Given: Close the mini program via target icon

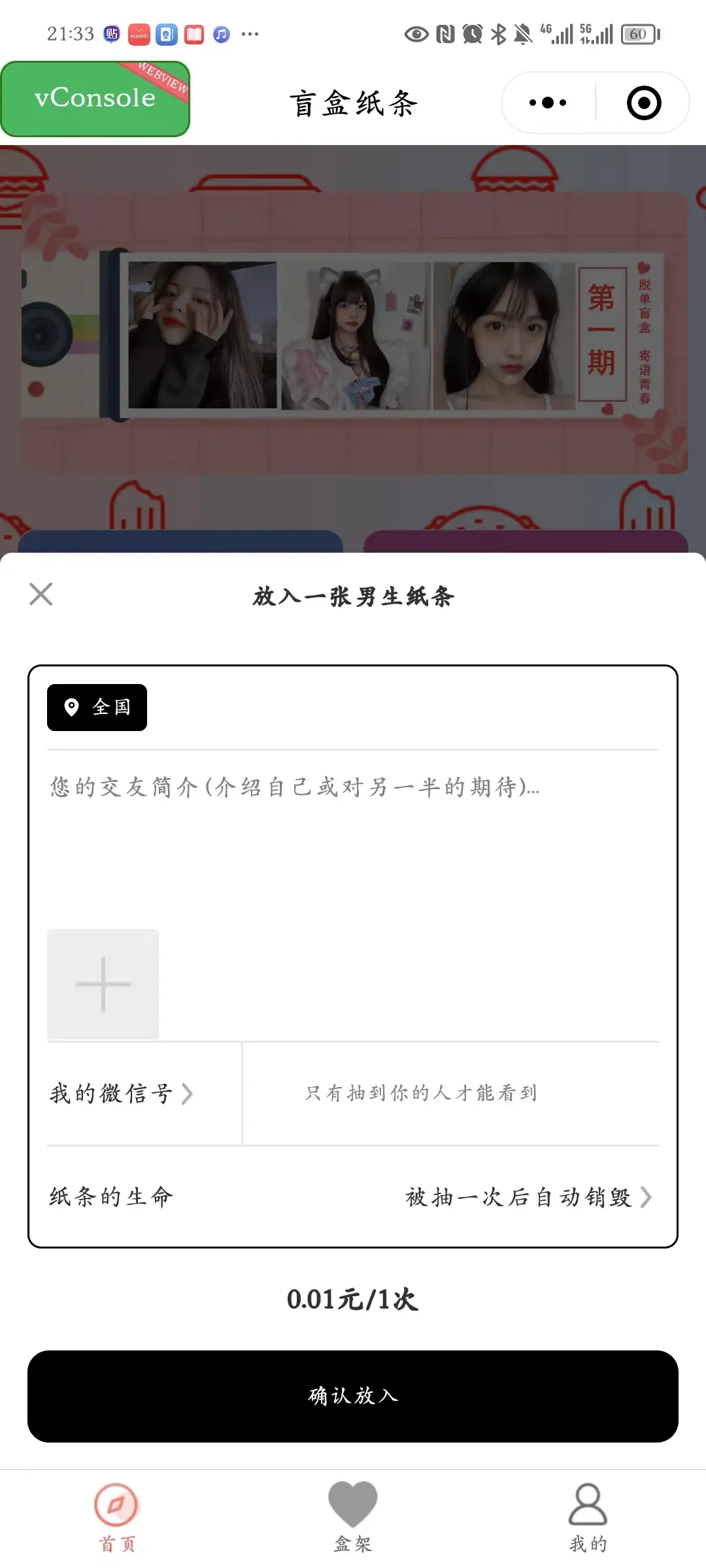Looking at the screenshot, I should (644, 103).
